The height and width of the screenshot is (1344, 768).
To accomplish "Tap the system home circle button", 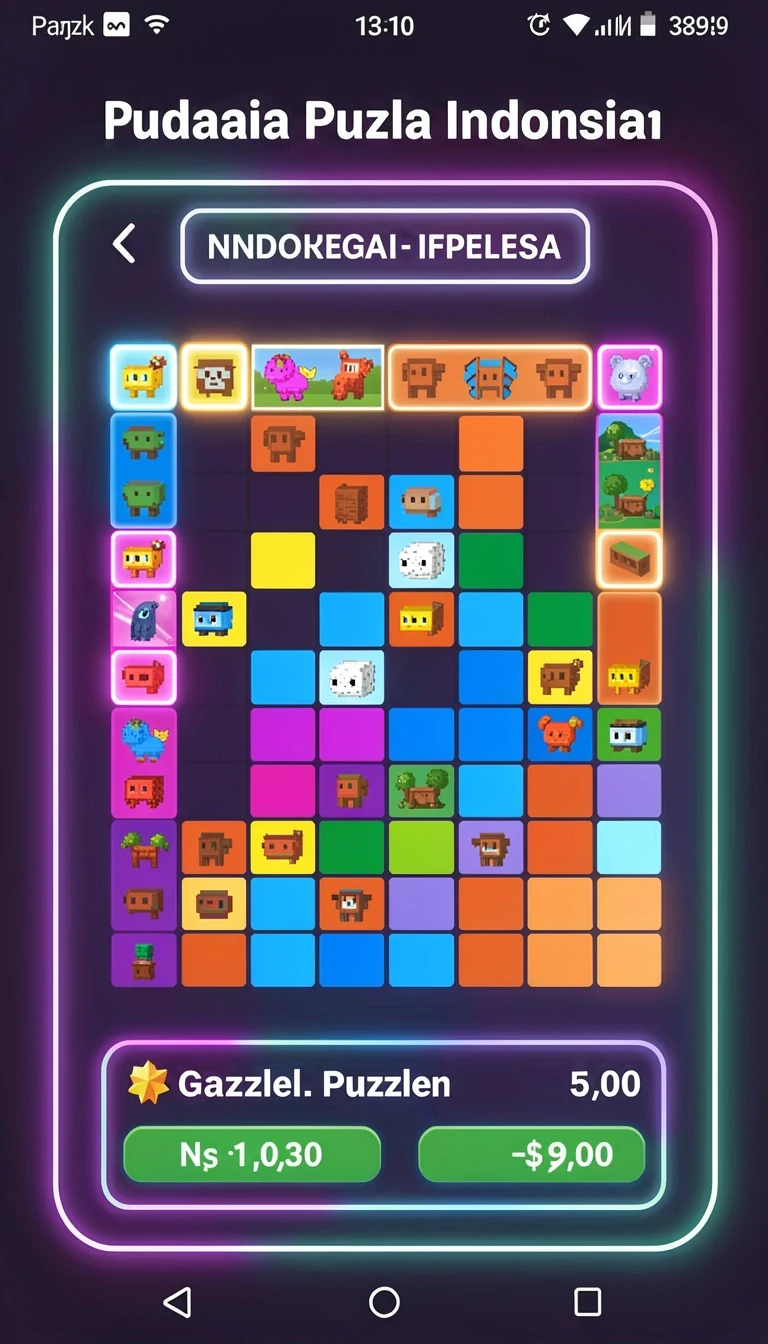I will (385, 1301).
